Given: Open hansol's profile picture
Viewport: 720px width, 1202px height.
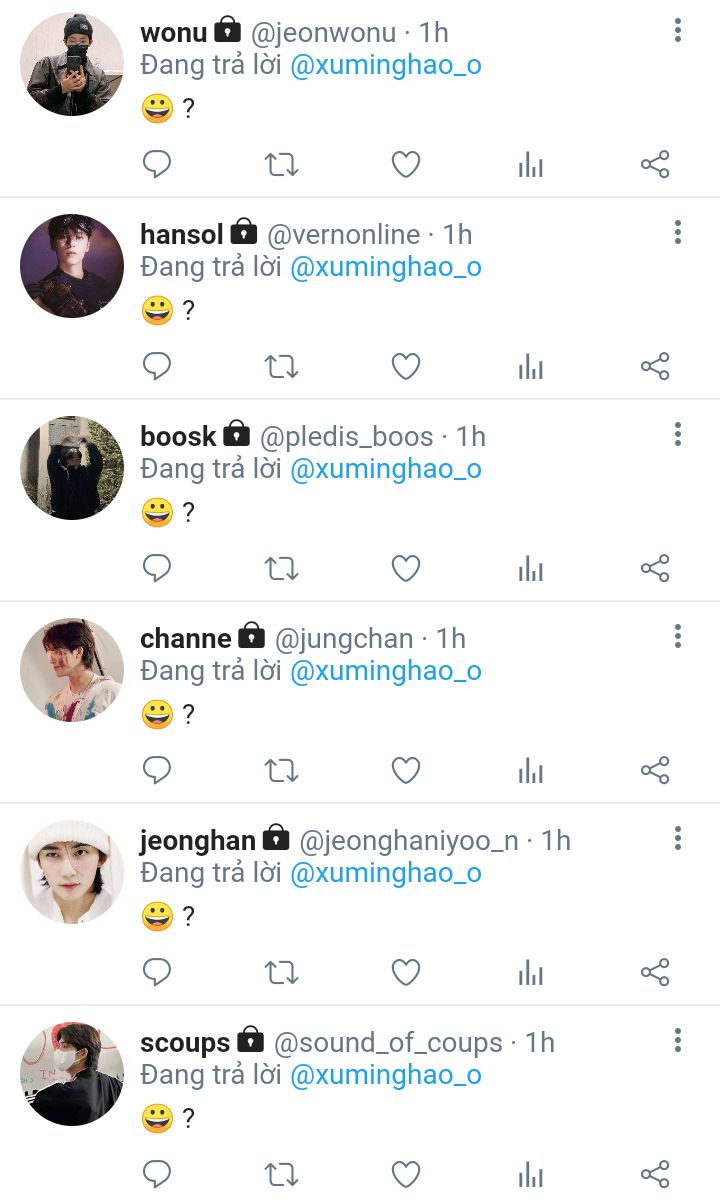Looking at the screenshot, I should (x=72, y=266).
